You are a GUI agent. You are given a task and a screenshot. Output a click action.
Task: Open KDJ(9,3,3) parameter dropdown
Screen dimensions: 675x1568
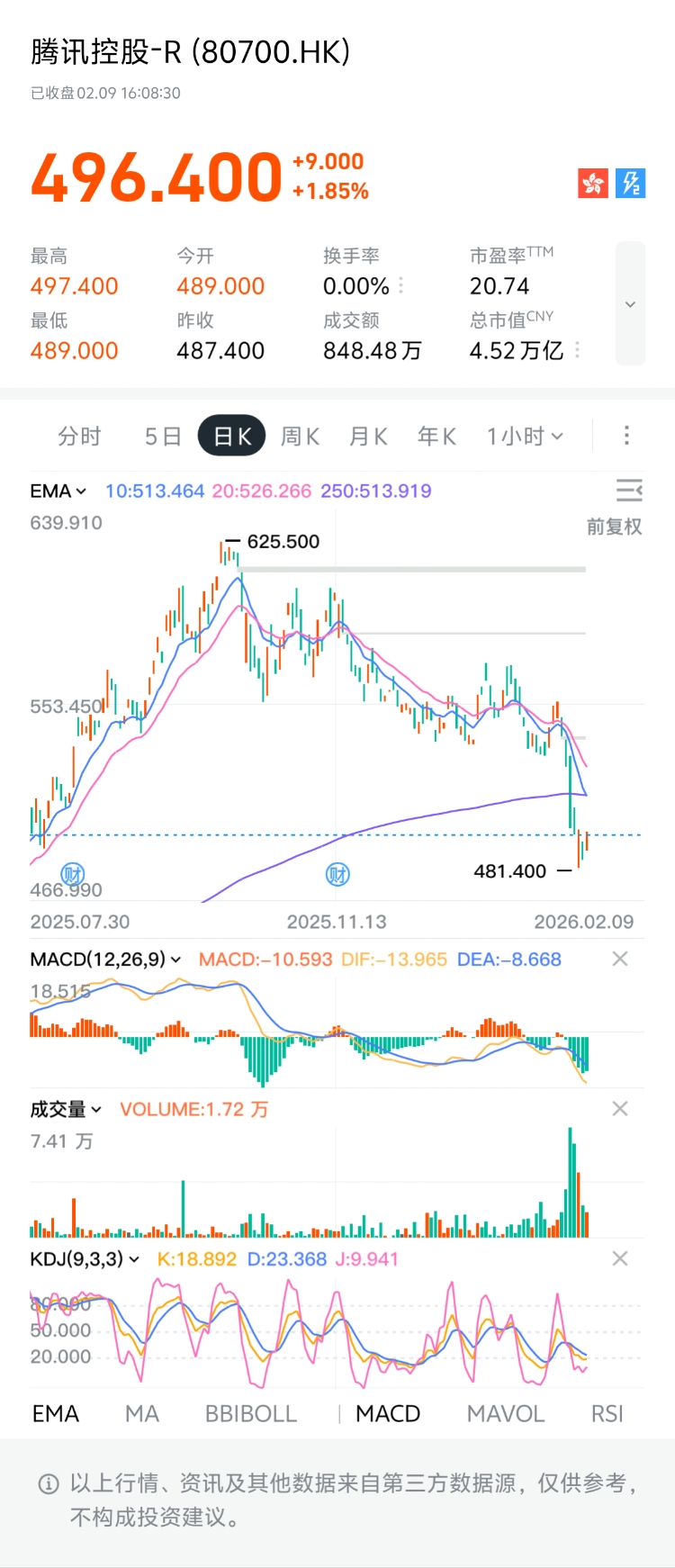[x=85, y=1259]
